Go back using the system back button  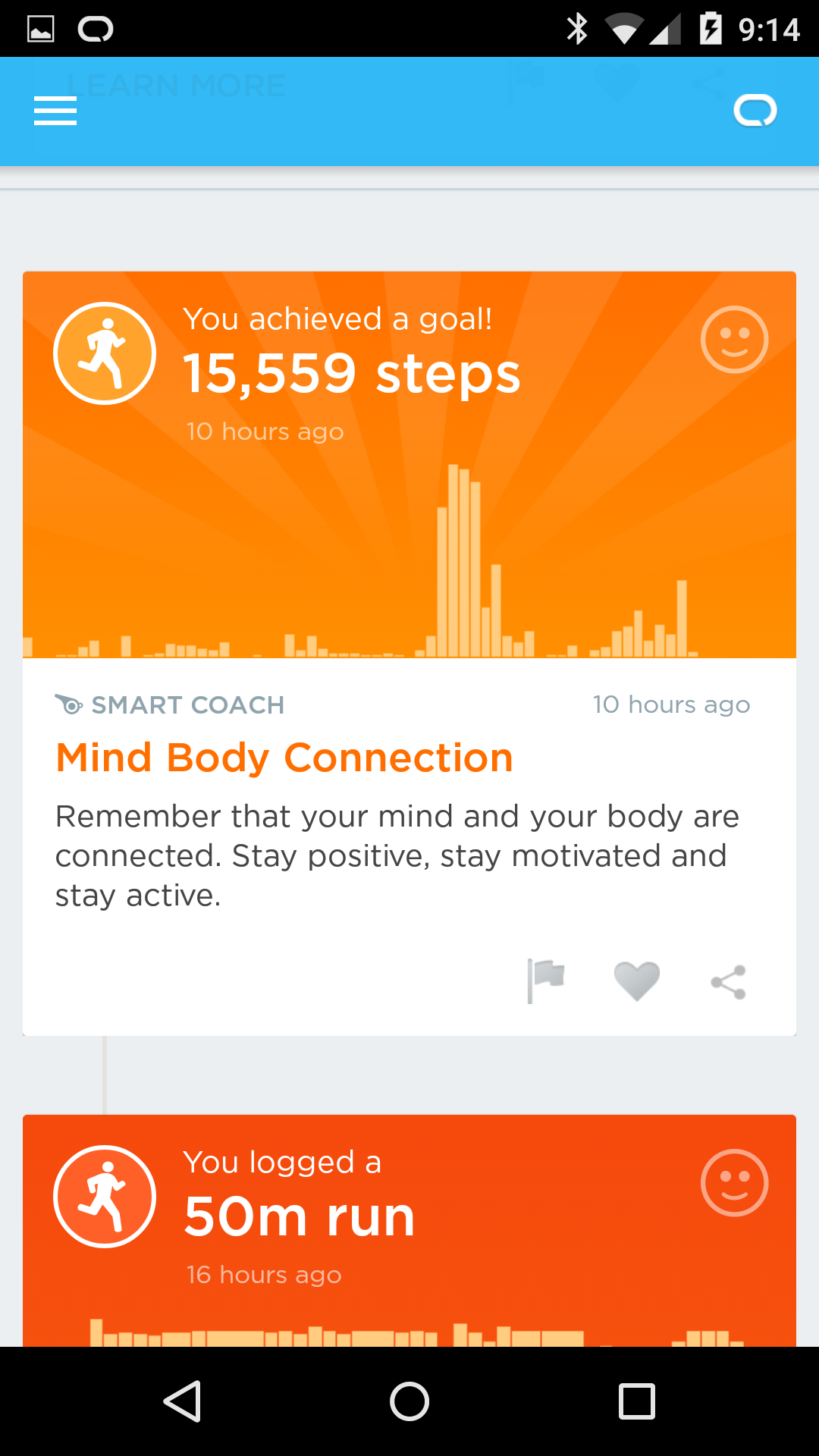pos(182,1401)
